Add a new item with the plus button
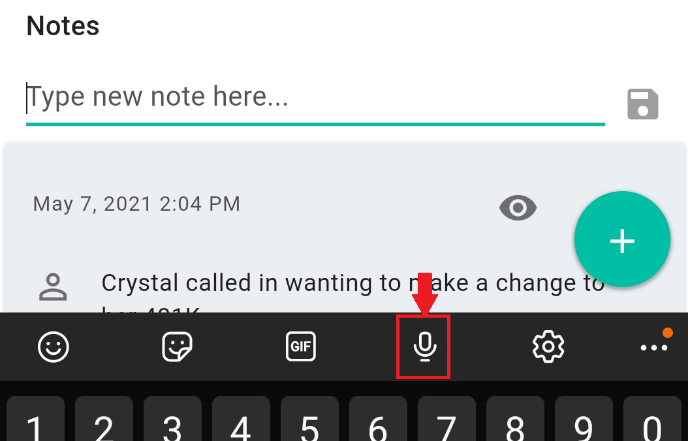 (x=622, y=241)
